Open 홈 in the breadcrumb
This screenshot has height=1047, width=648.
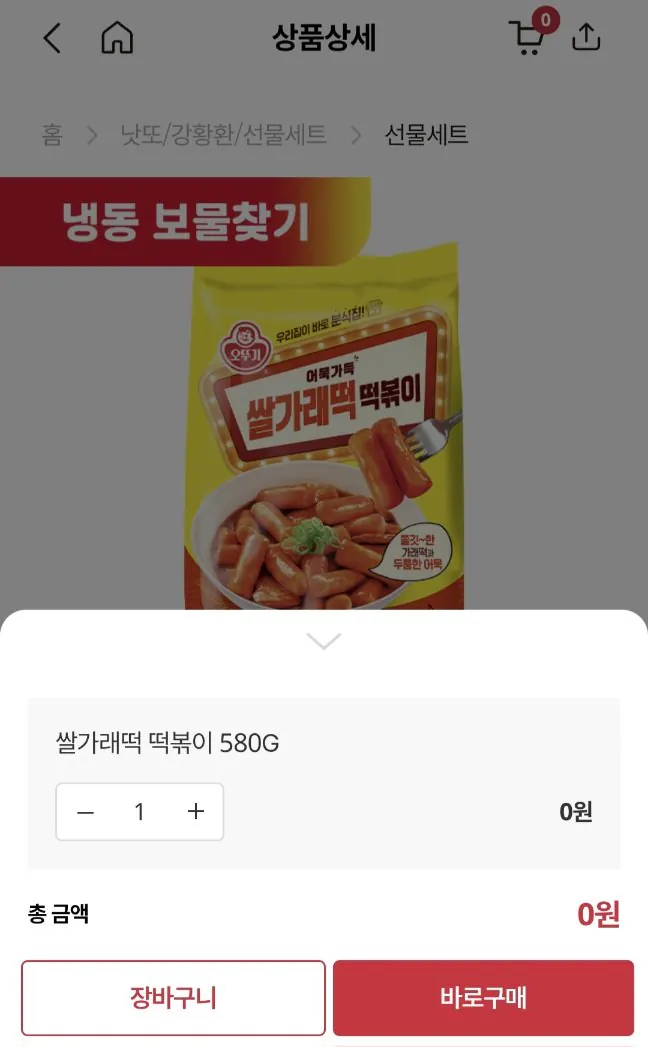52,135
